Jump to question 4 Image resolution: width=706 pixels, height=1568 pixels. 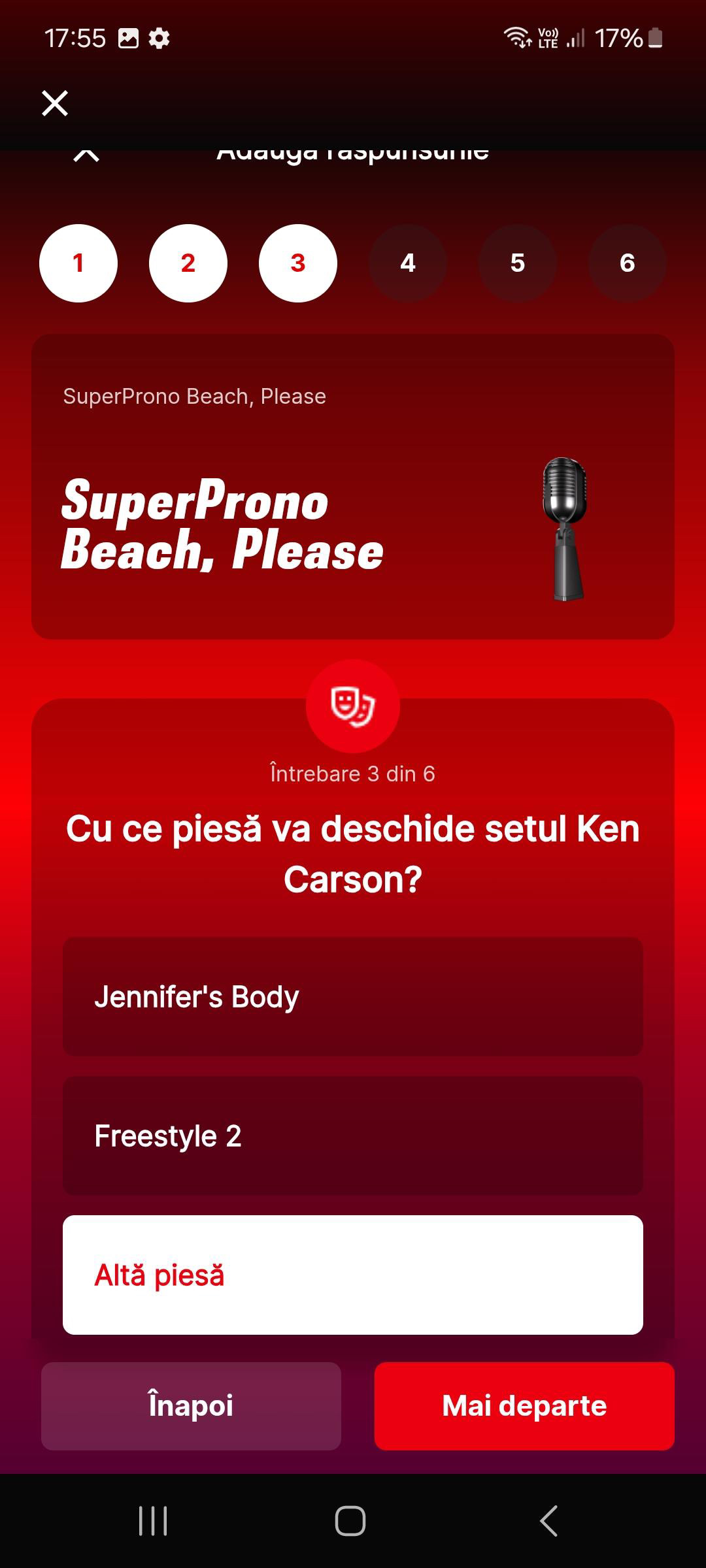click(x=408, y=263)
